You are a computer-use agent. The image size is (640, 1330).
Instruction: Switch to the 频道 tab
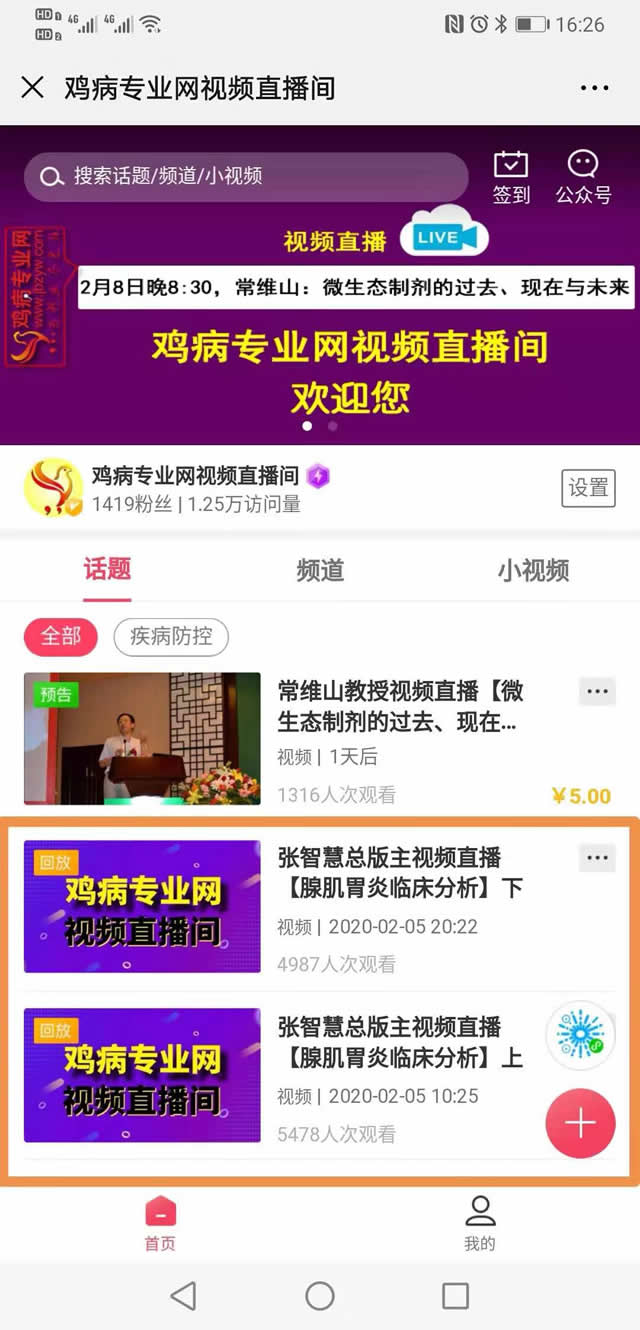[320, 570]
